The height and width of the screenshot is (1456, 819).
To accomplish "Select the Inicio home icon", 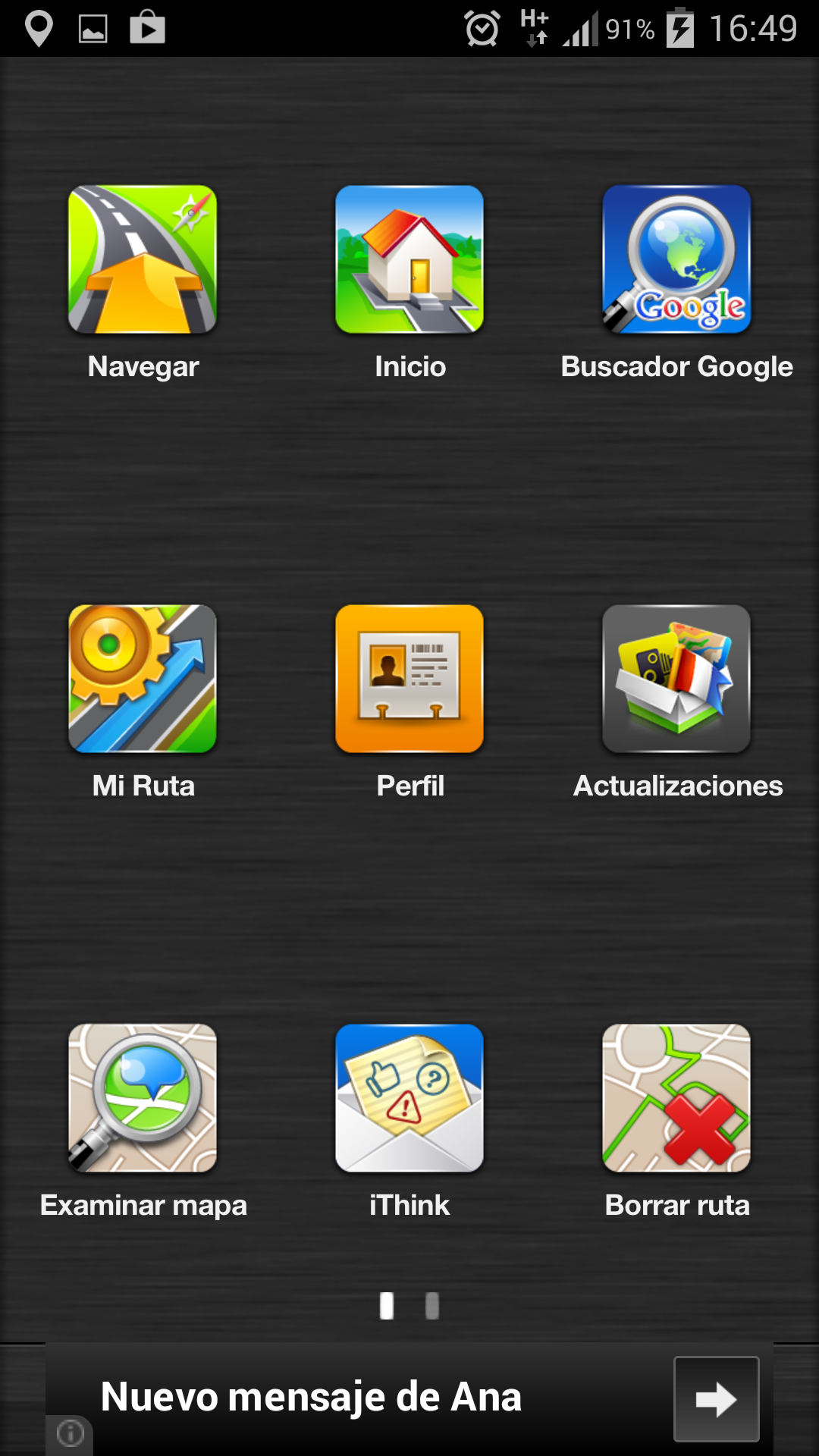I will pos(409,259).
